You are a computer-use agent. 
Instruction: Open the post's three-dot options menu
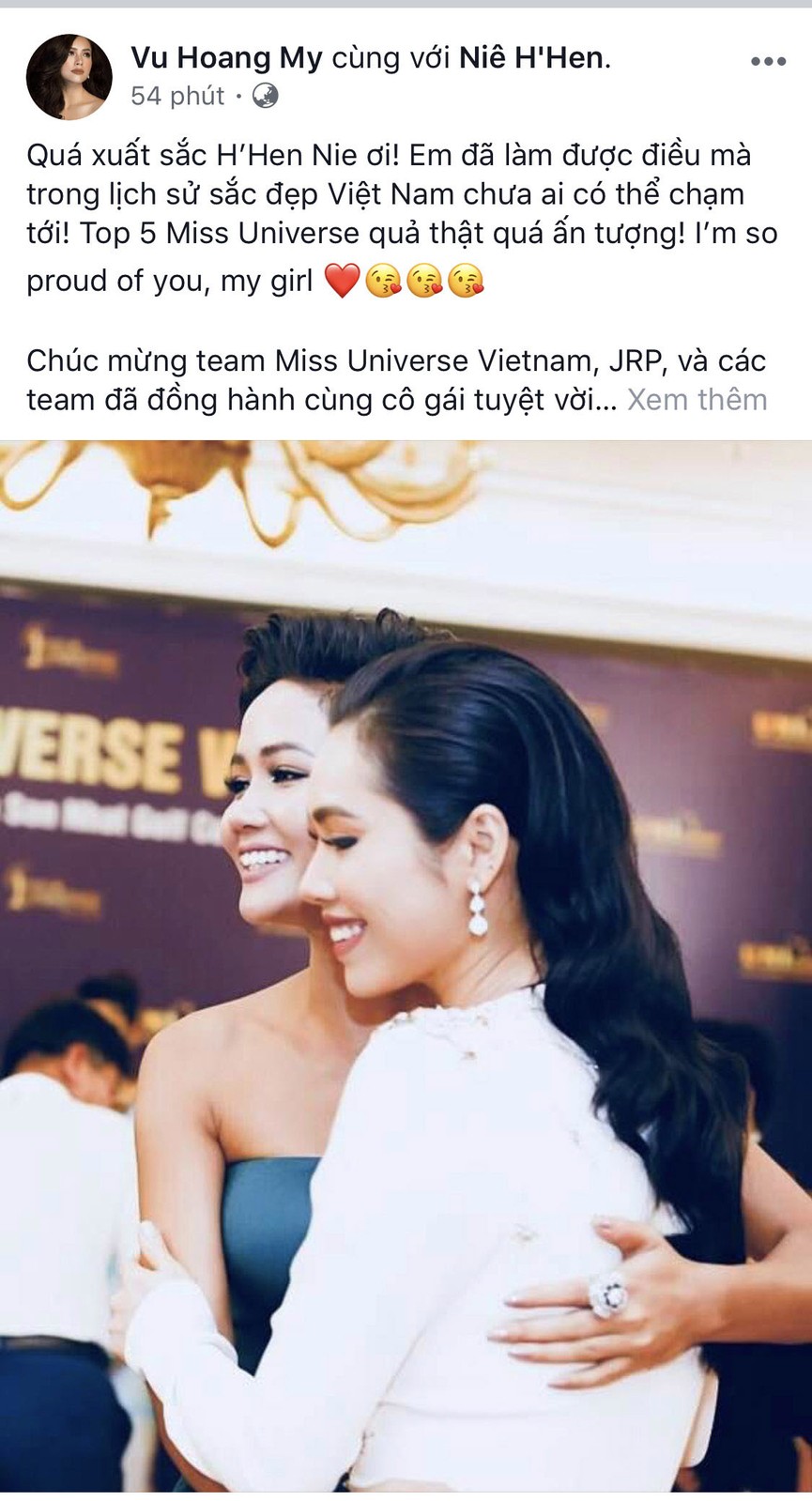pyautogui.click(x=768, y=62)
